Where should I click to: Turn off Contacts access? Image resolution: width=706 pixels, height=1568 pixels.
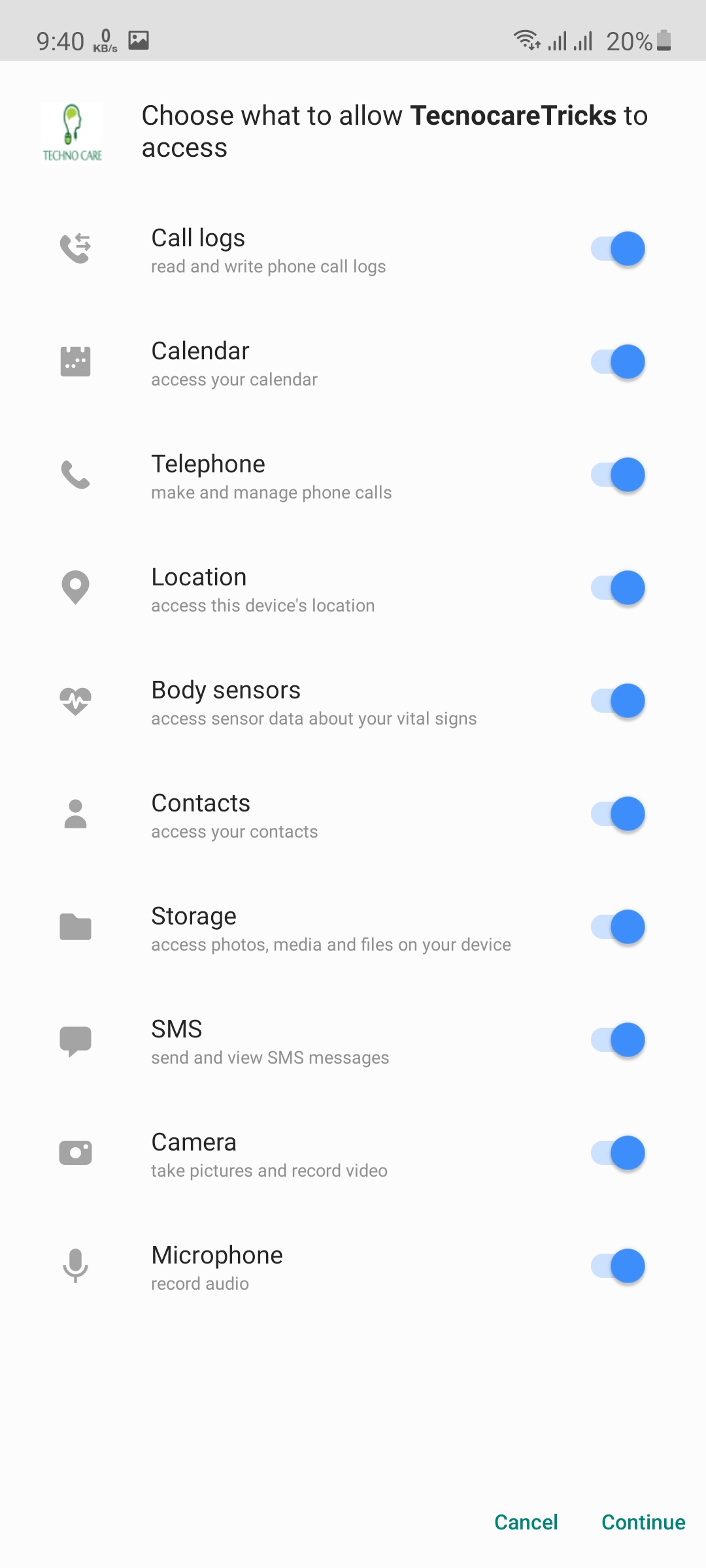[x=618, y=814]
